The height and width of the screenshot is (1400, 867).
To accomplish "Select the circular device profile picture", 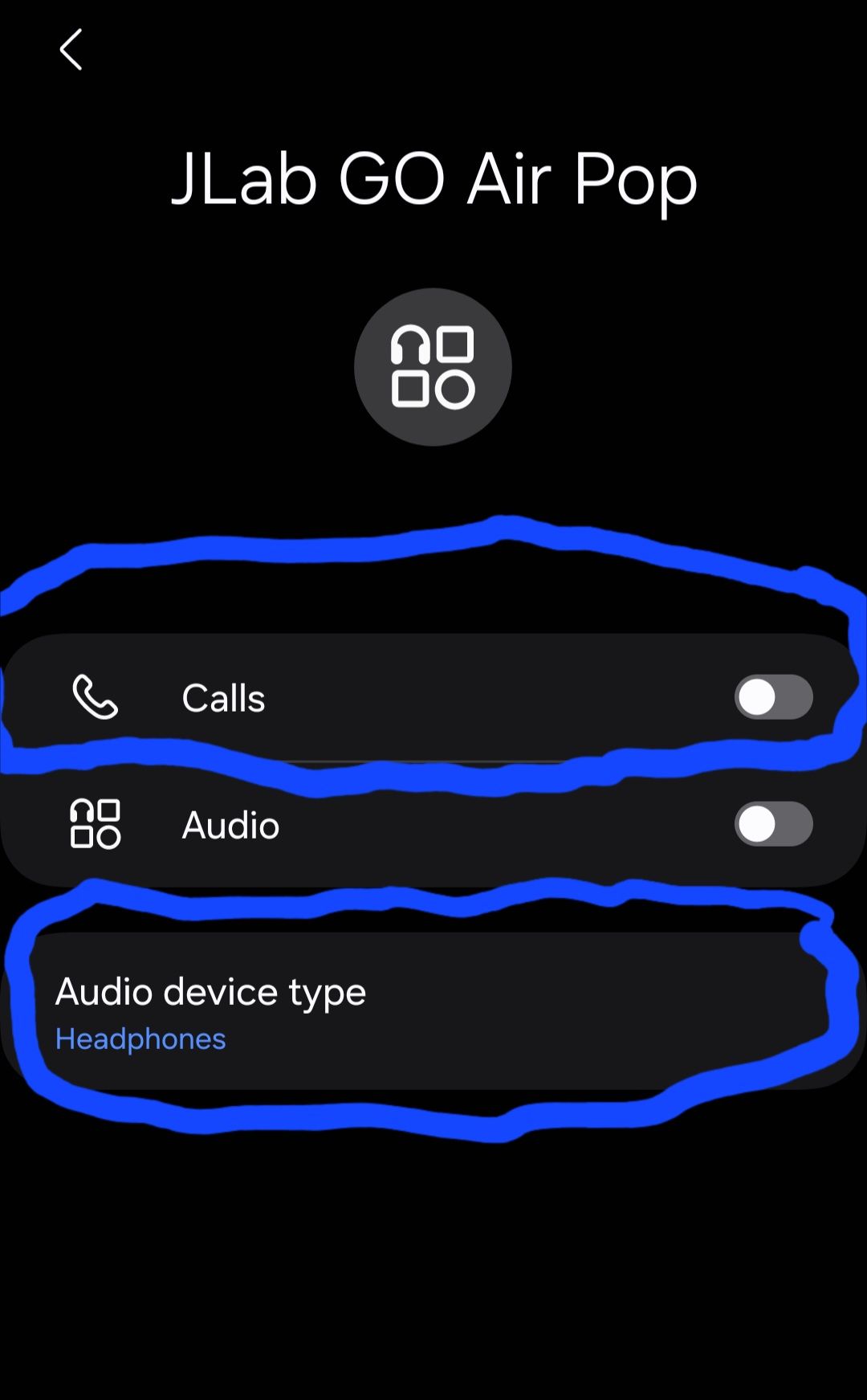I will pos(433,367).
